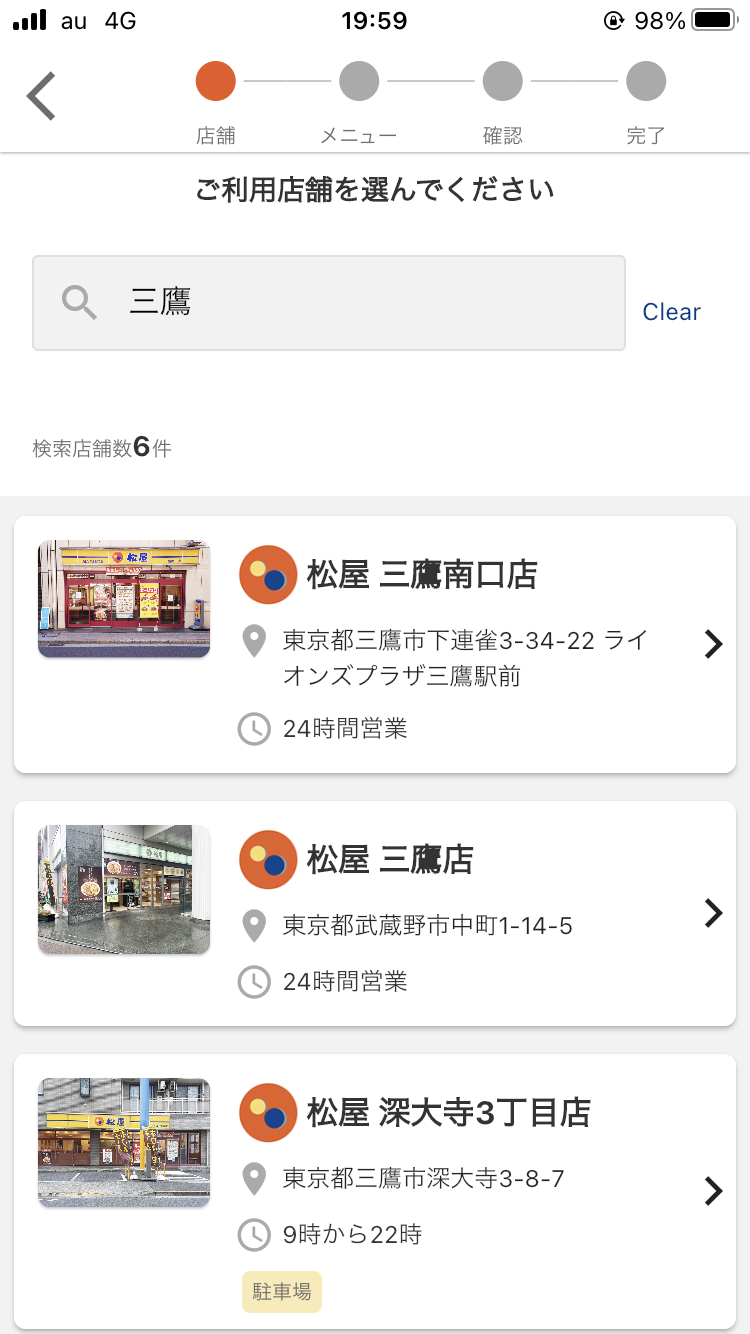Select the 松屋 三鷹南口店 store
The image size is (750, 1334).
point(375,644)
